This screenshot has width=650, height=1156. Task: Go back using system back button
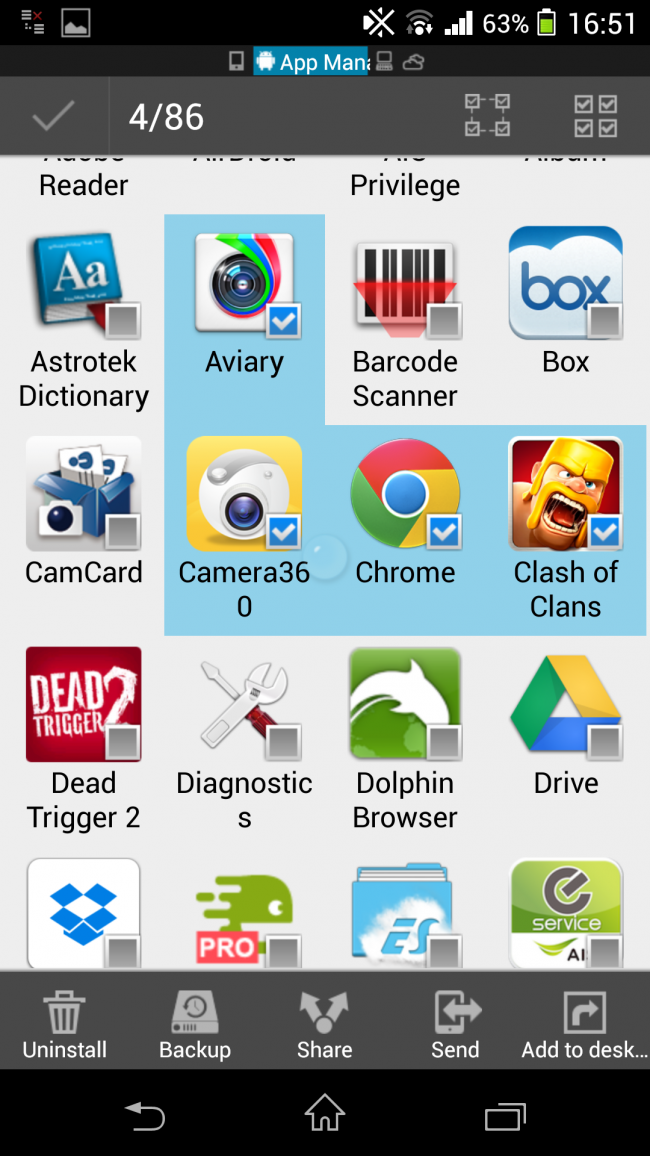coord(144,1115)
